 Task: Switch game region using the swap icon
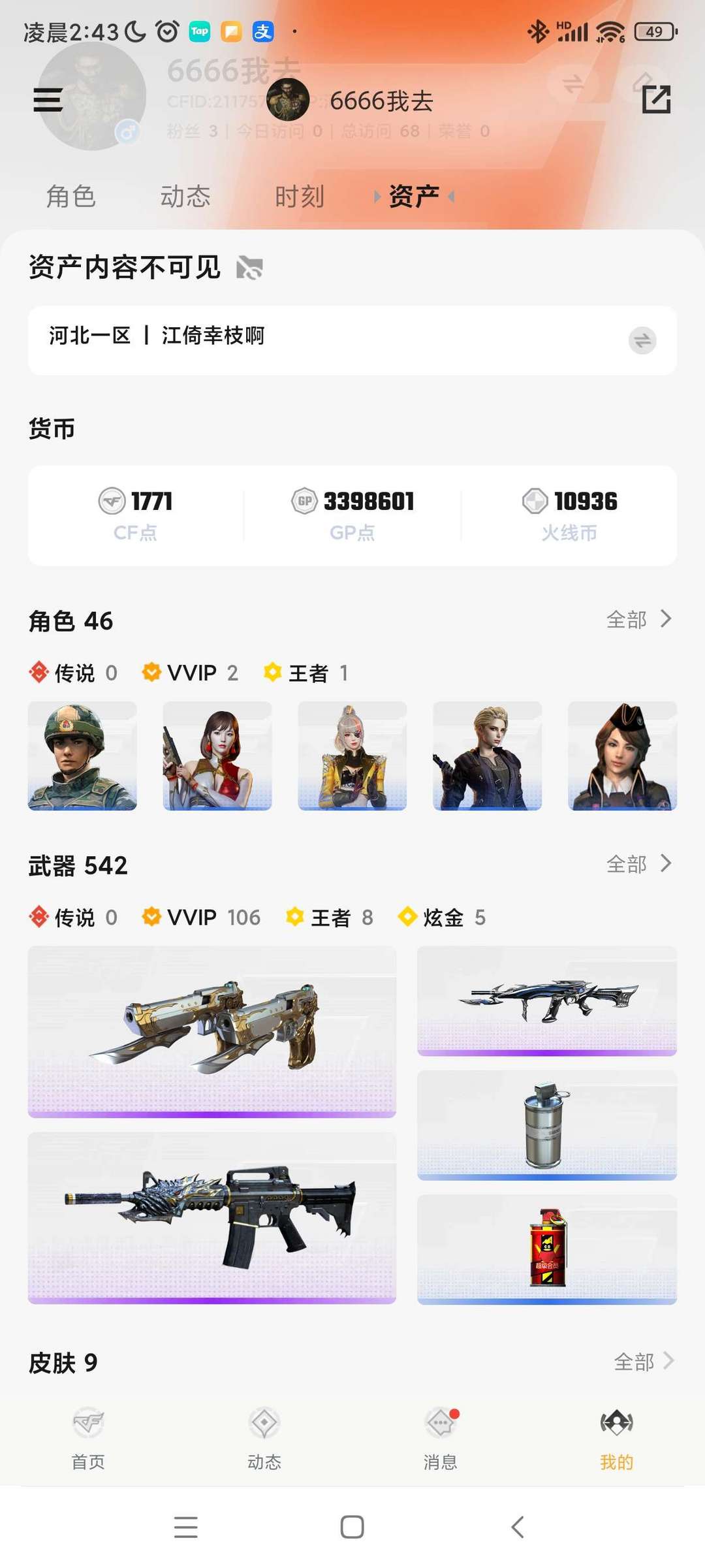click(x=642, y=340)
